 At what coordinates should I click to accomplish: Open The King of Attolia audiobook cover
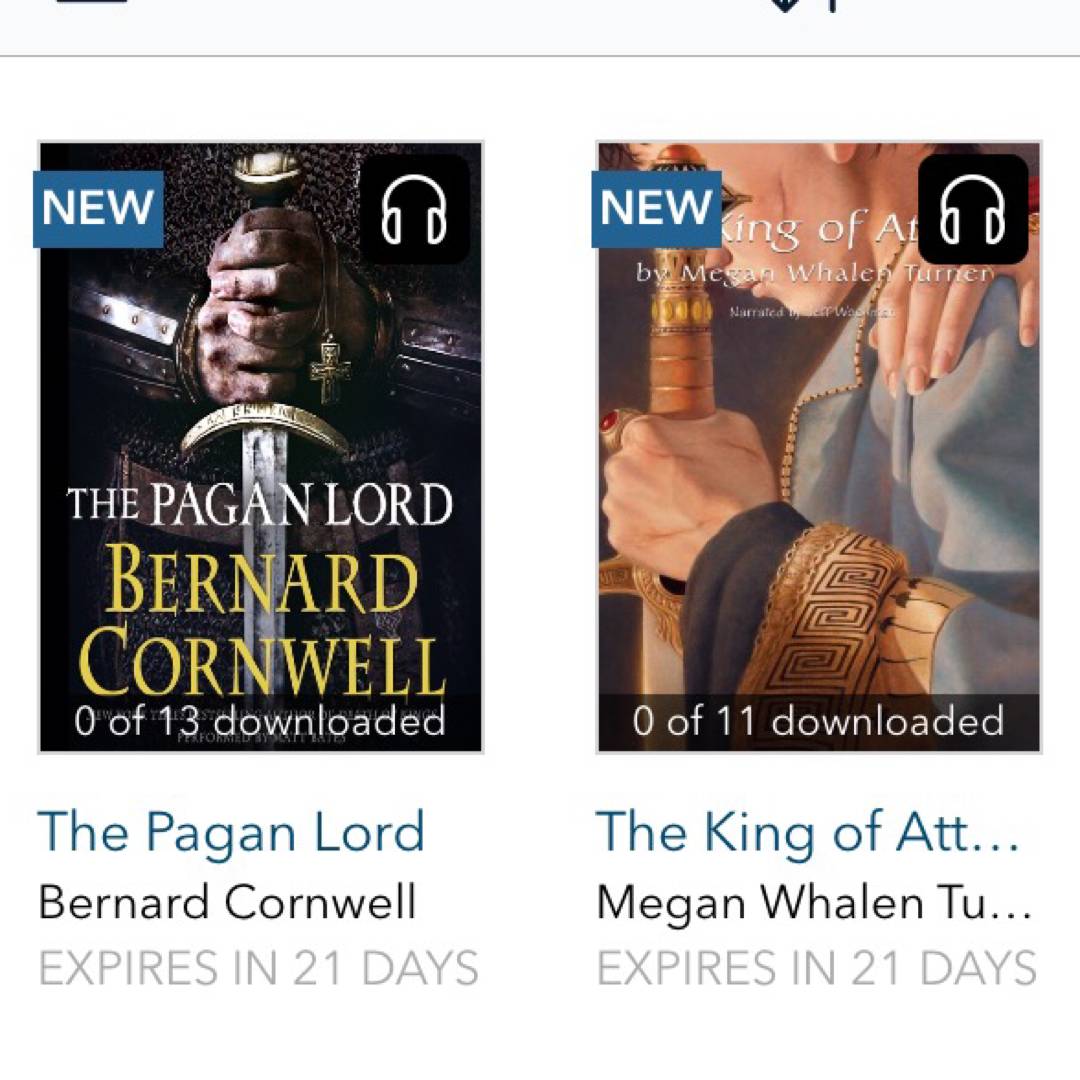pos(818,446)
